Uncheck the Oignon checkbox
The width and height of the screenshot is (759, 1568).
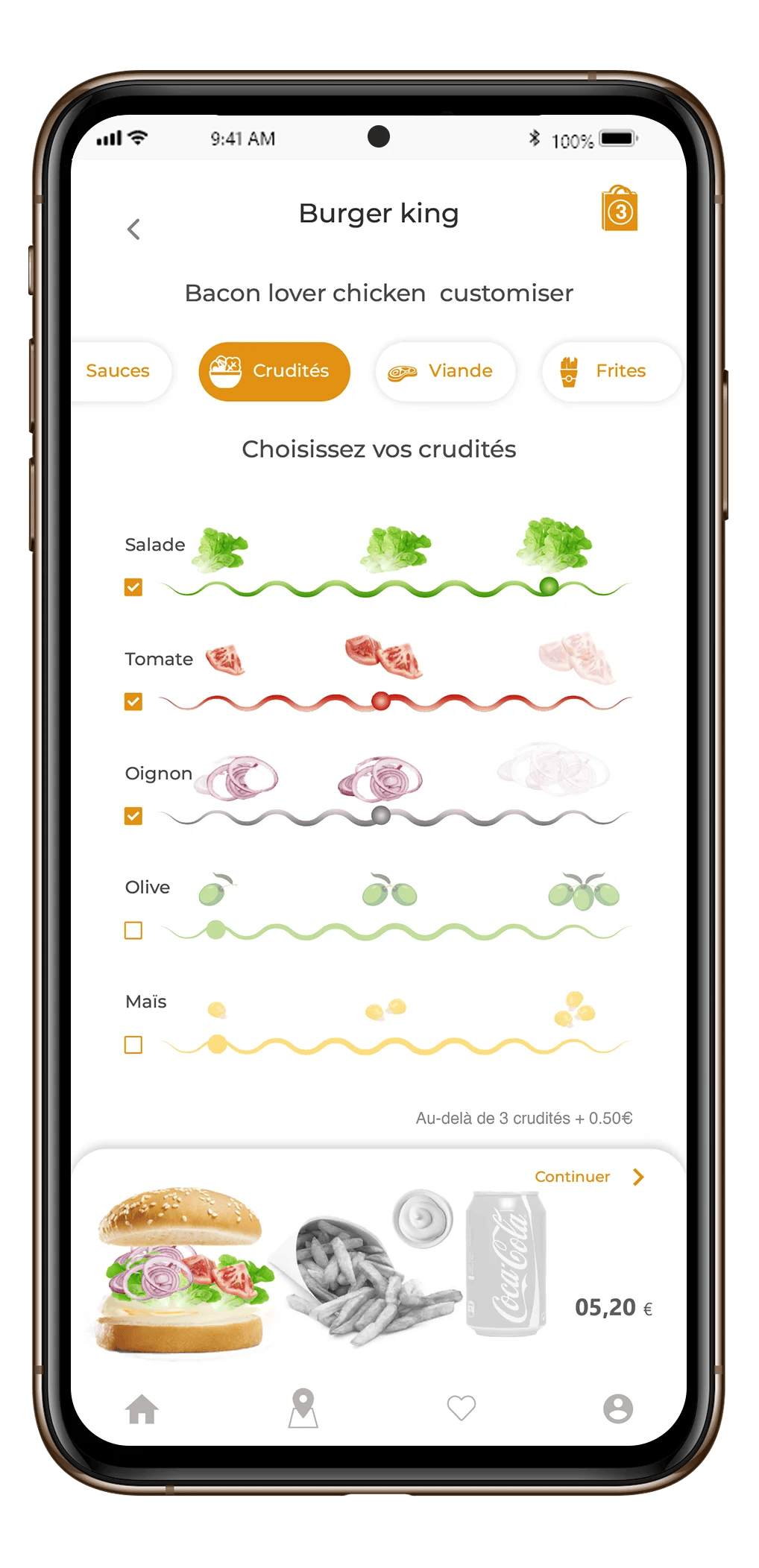133,816
